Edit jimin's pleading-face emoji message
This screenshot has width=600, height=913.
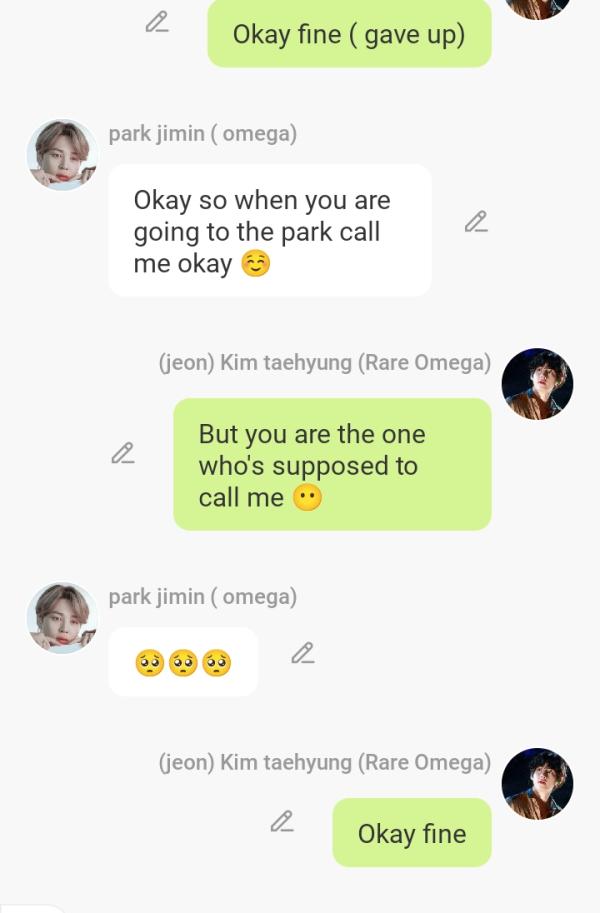[303, 654]
